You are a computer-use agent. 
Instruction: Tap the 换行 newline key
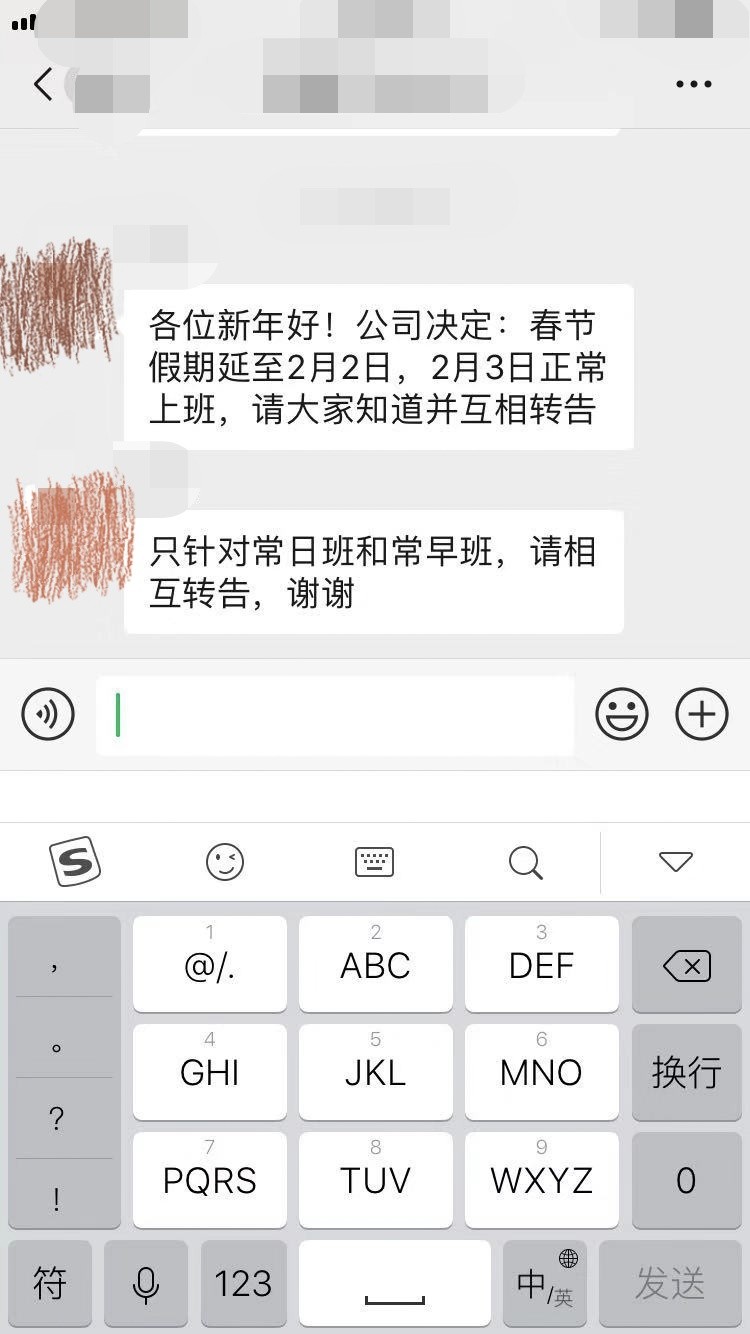pyautogui.click(x=686, y=1072)
